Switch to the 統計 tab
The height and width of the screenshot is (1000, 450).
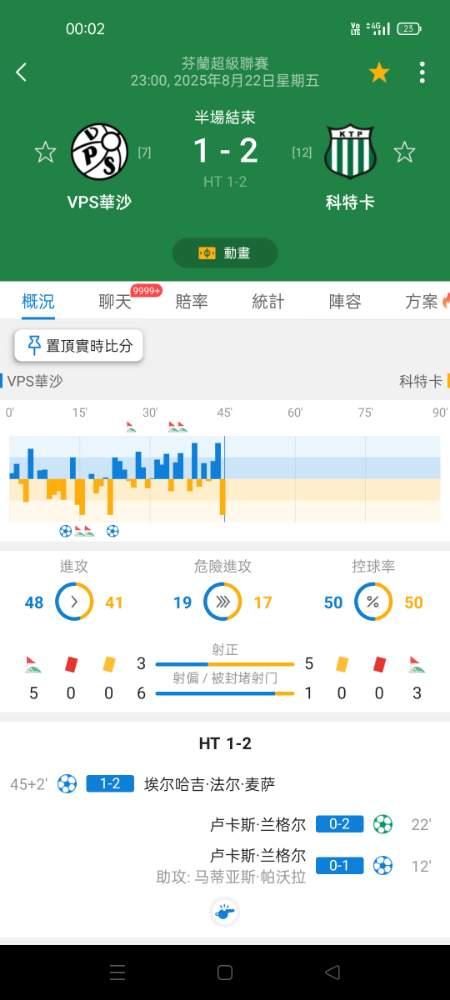268,301
